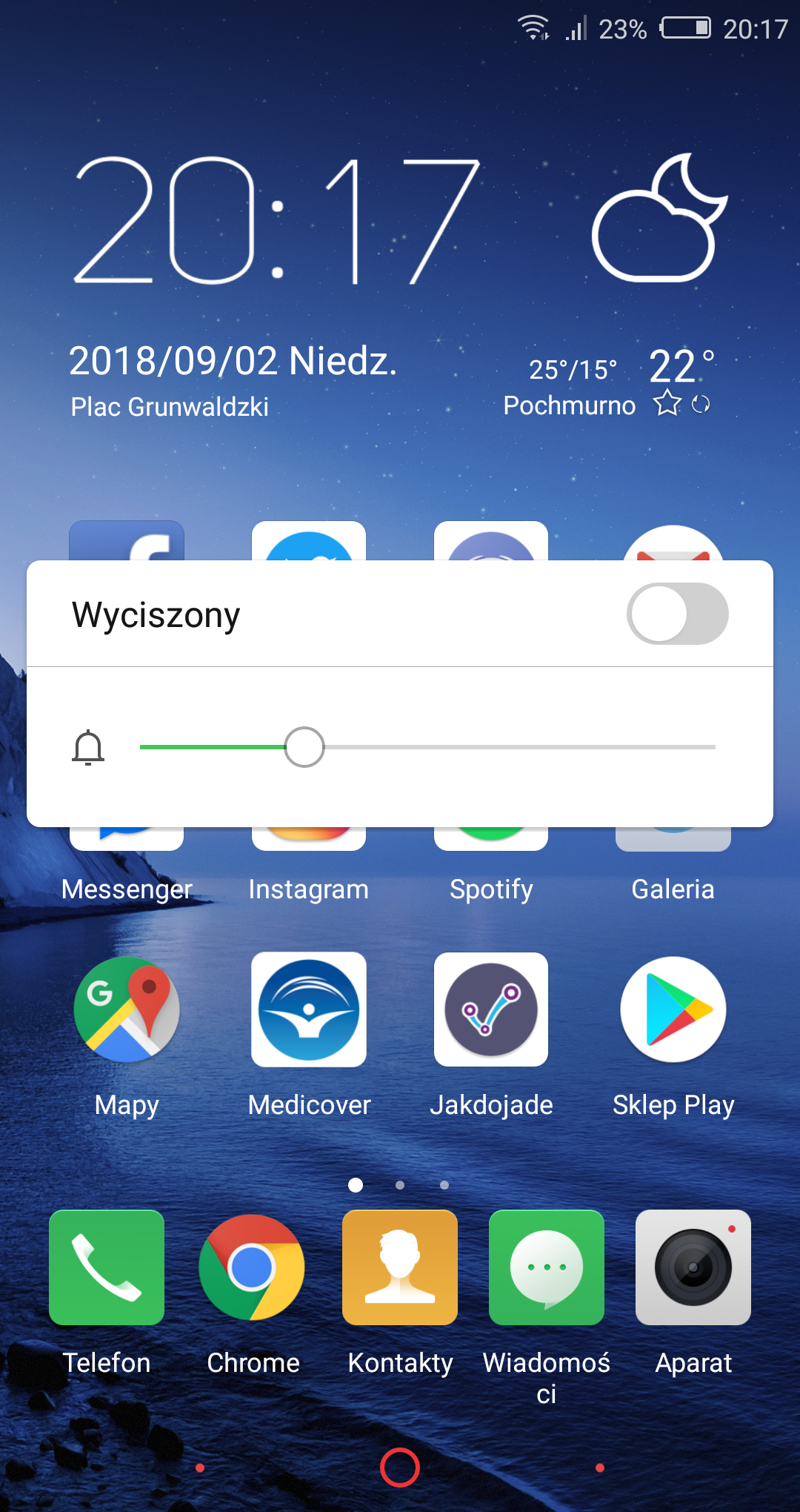Tap the star icon beside Pochmurno
The image size is (800, 1512).
point(667,404)
